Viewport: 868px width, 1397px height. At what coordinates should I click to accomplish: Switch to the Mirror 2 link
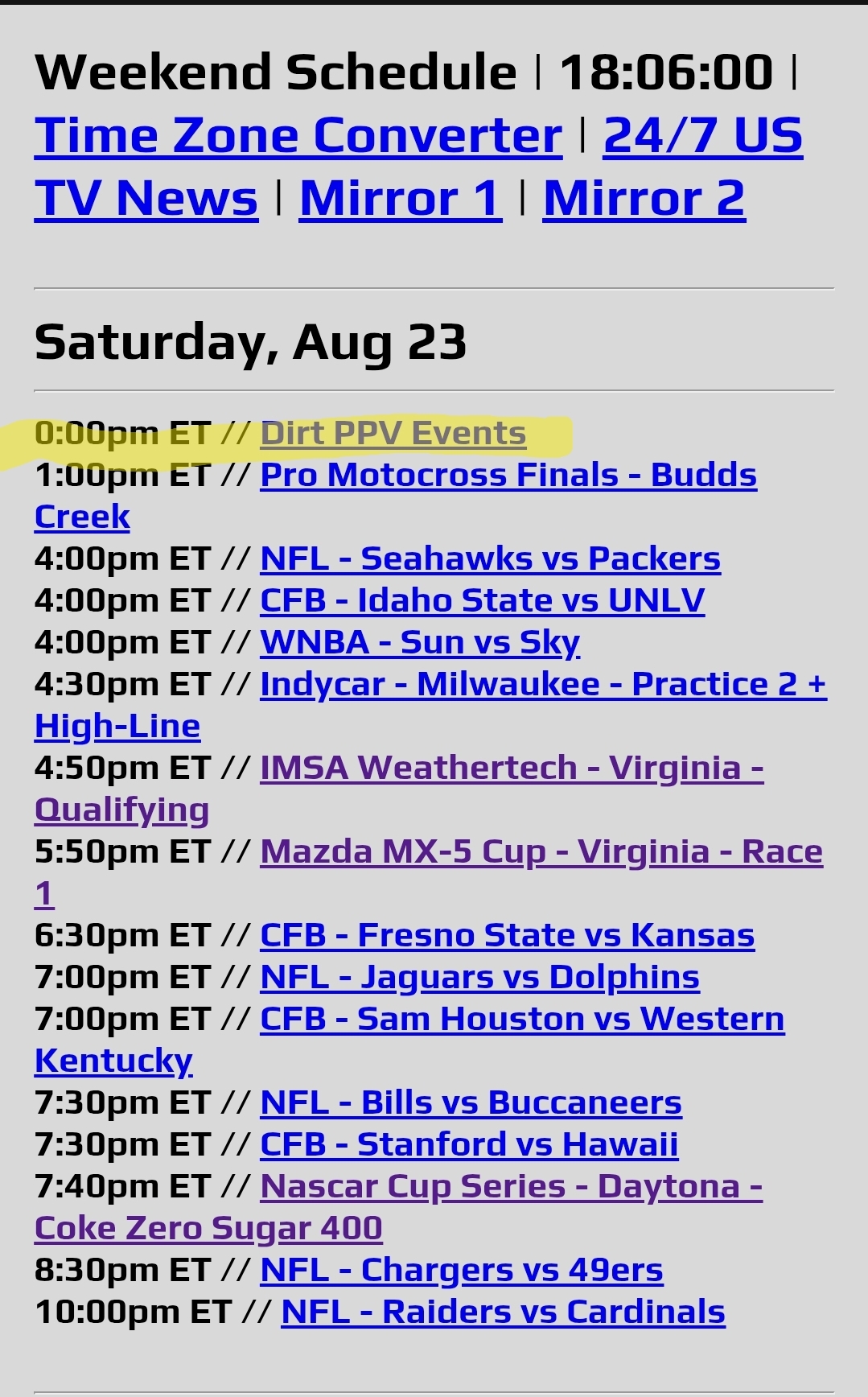tap(644, 198)
